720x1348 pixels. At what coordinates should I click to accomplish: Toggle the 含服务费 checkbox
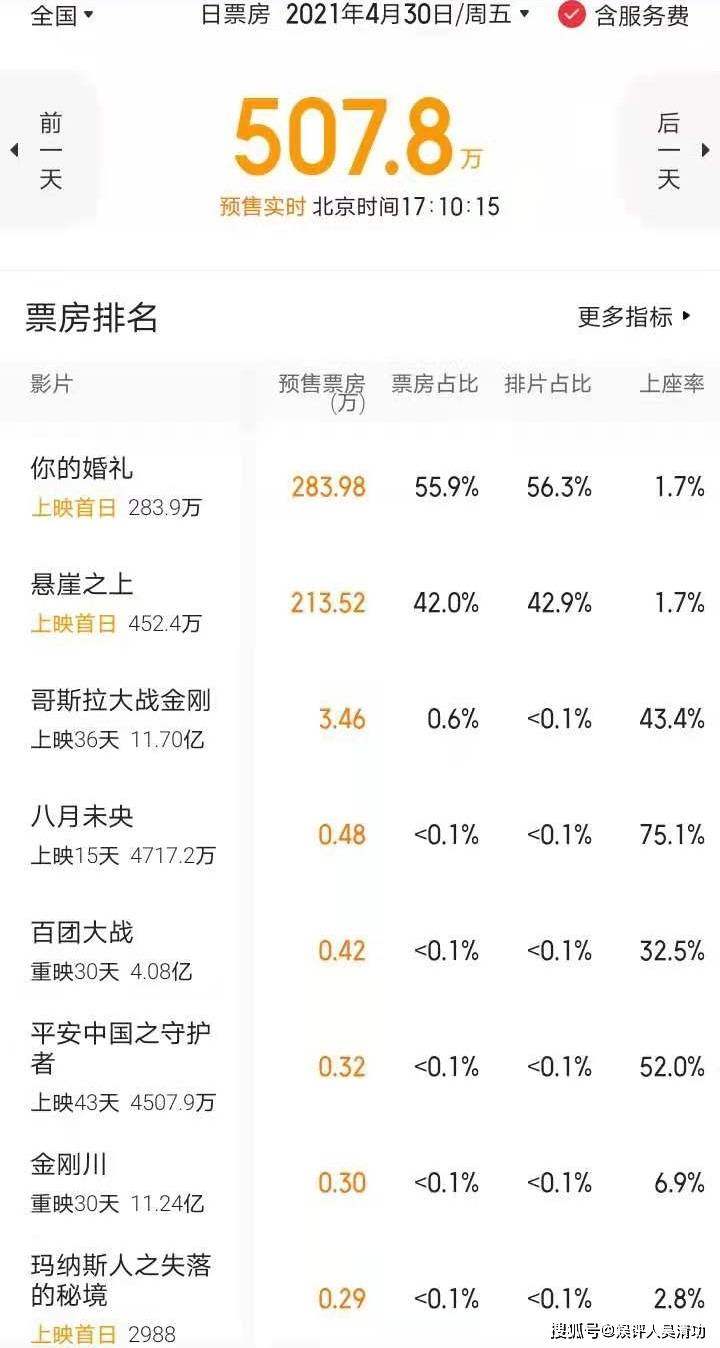pyautogui.click(x=572, y=15)
